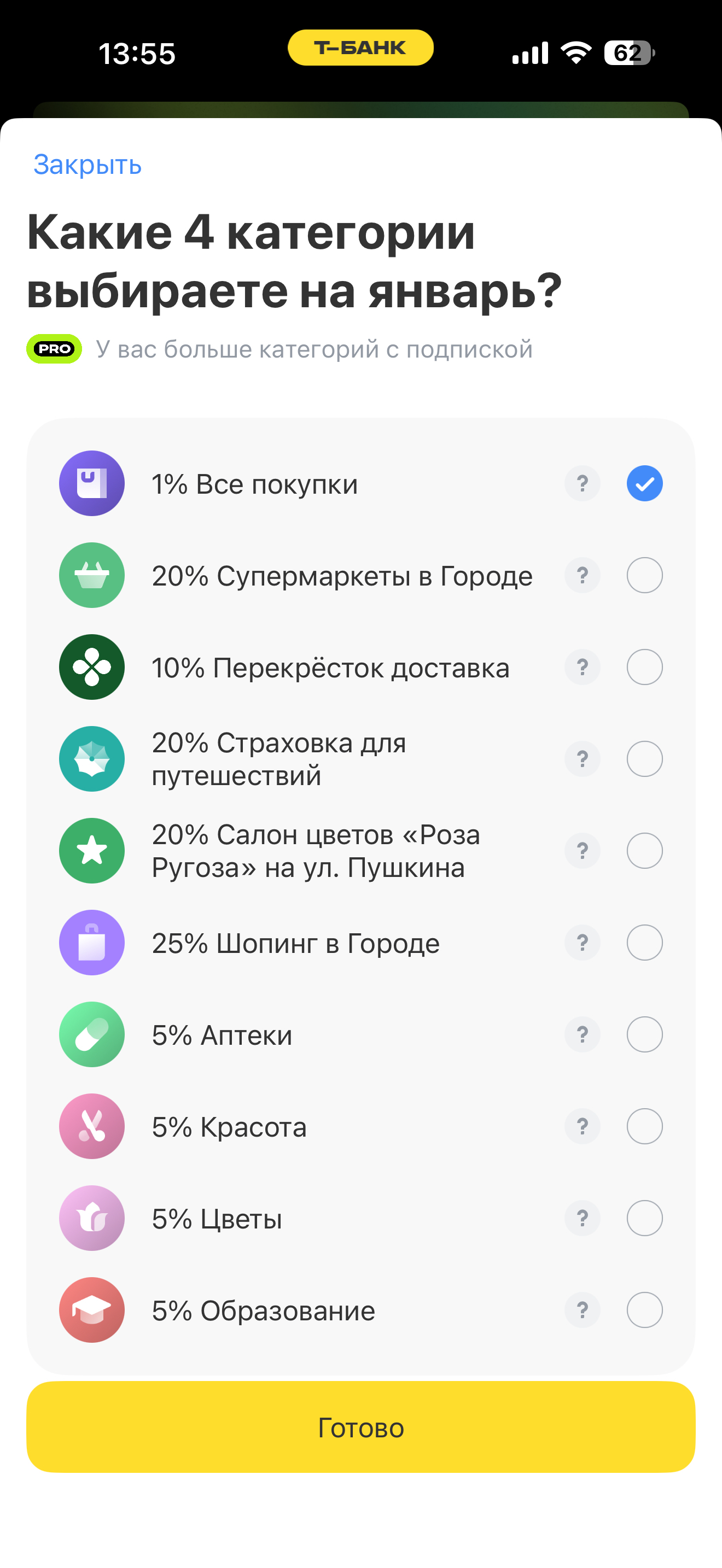Select 25% Шопинг в Городе category
722x1568 pixels.
[x=644, y=943]
